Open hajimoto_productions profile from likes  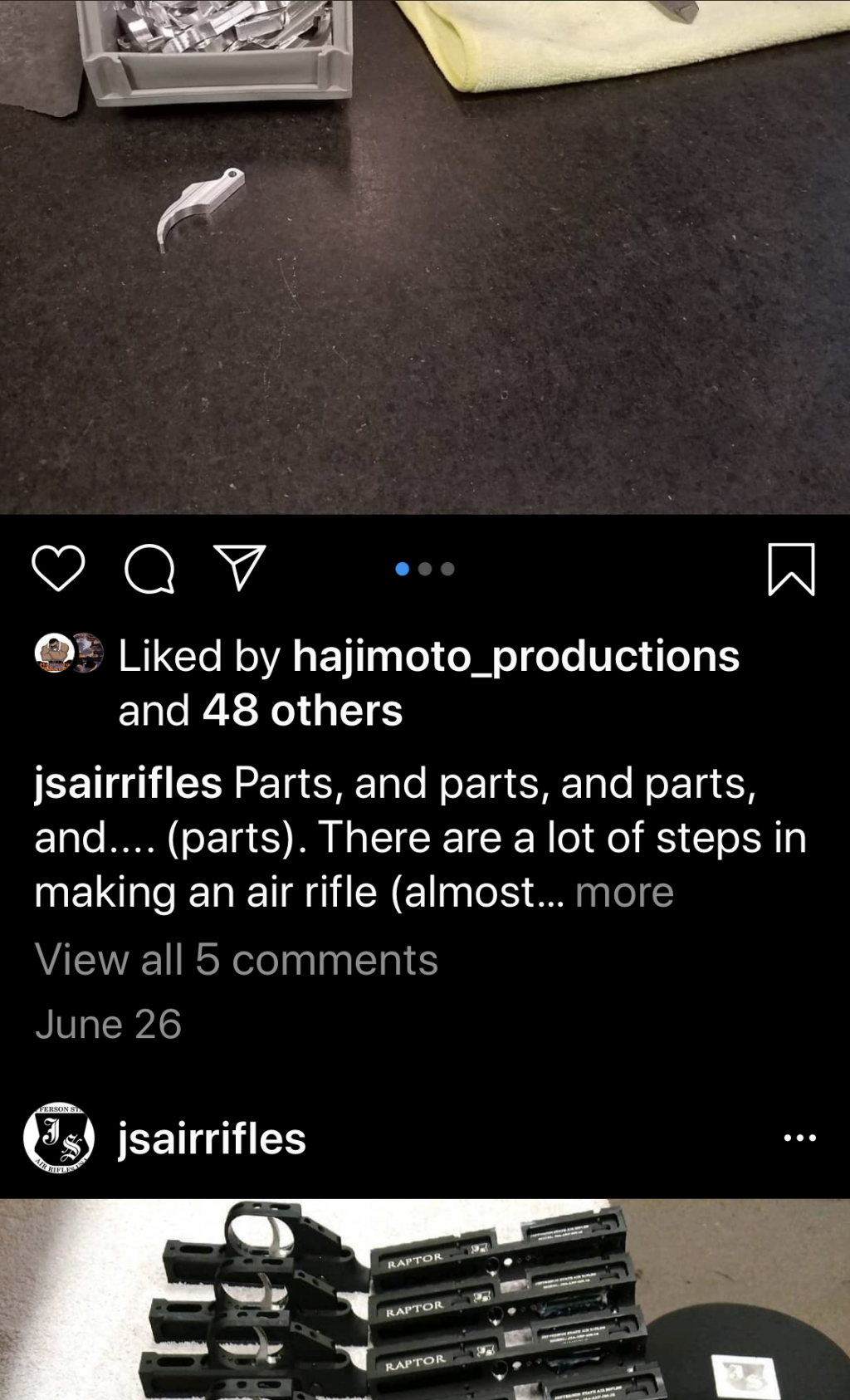515,656
